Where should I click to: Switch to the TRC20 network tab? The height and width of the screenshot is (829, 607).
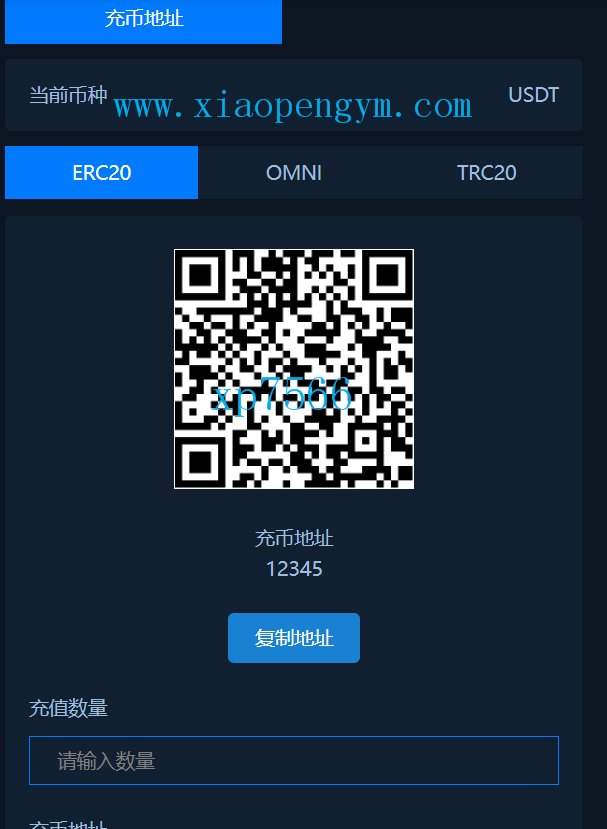(486, 172)
